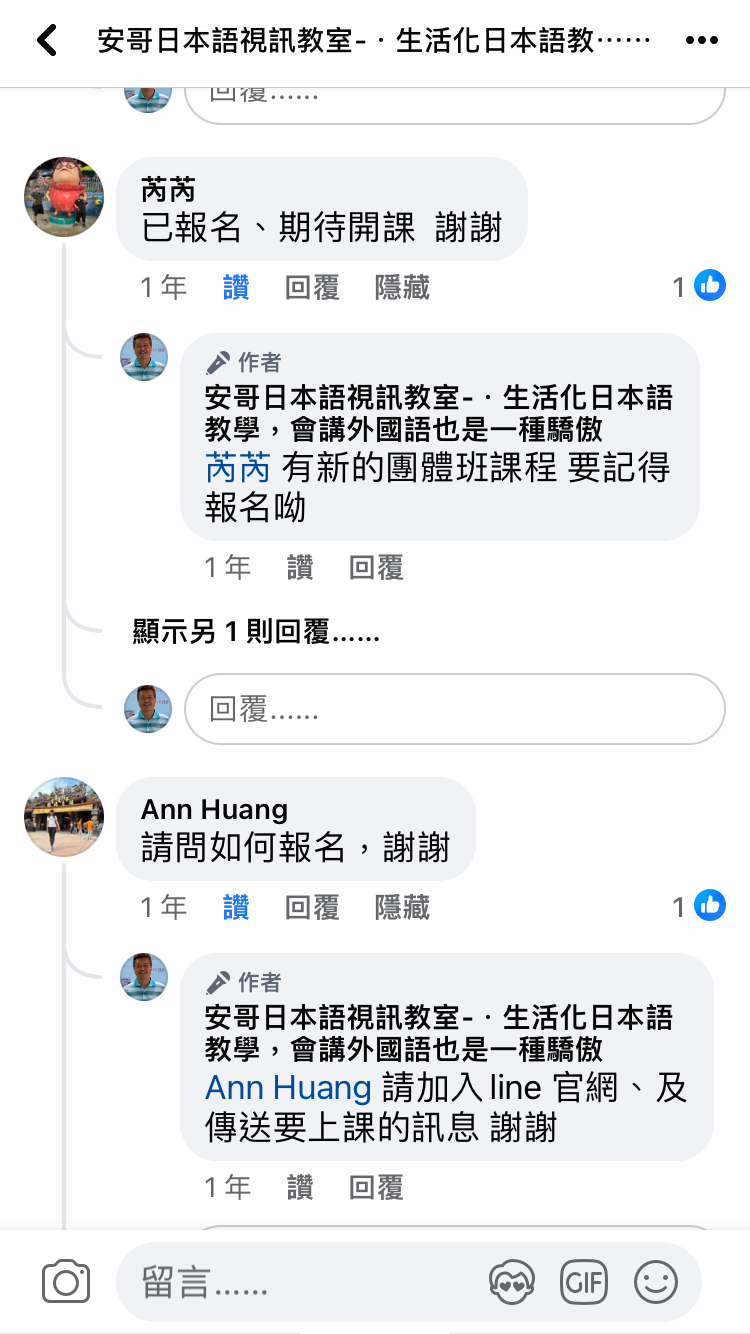Reply to the author's response to Ann Huang
Image resolution: width=750 pixels, height=1334 pixels.
coord(376,1187)
